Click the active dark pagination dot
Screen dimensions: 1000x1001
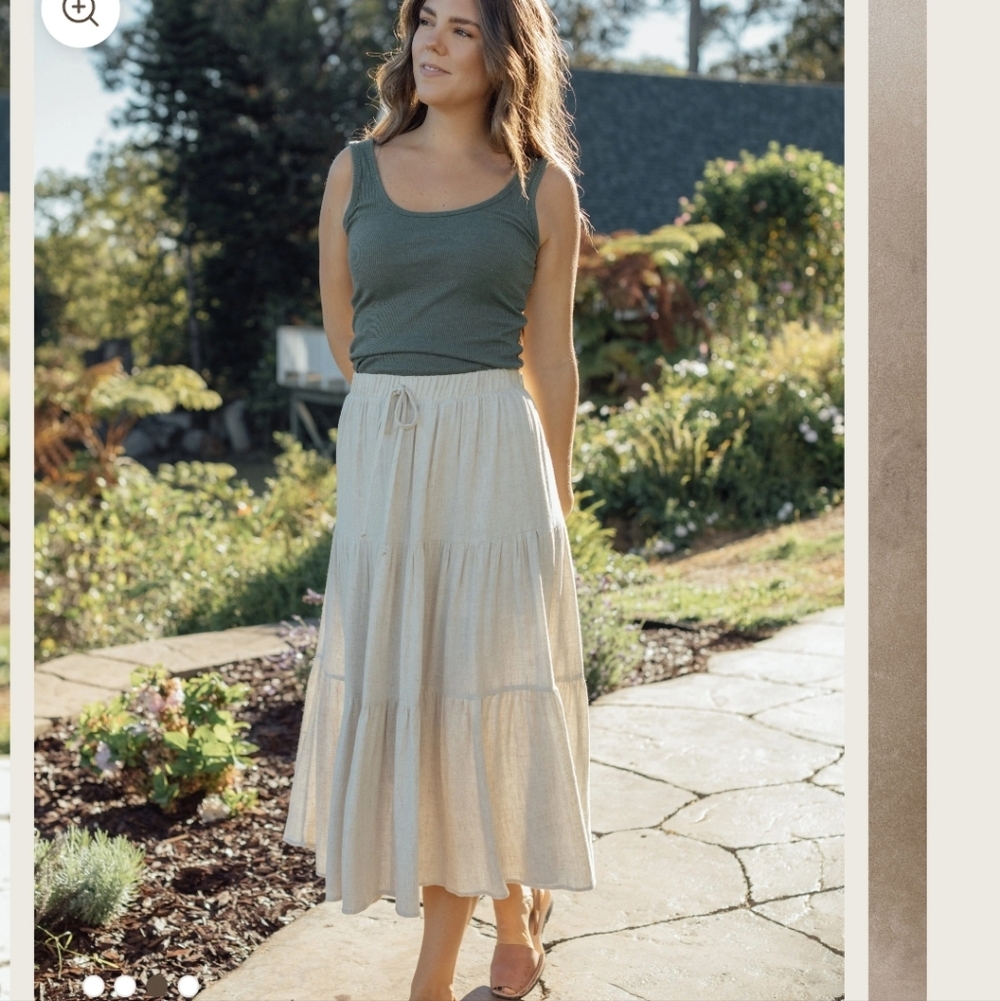(159, 985)
